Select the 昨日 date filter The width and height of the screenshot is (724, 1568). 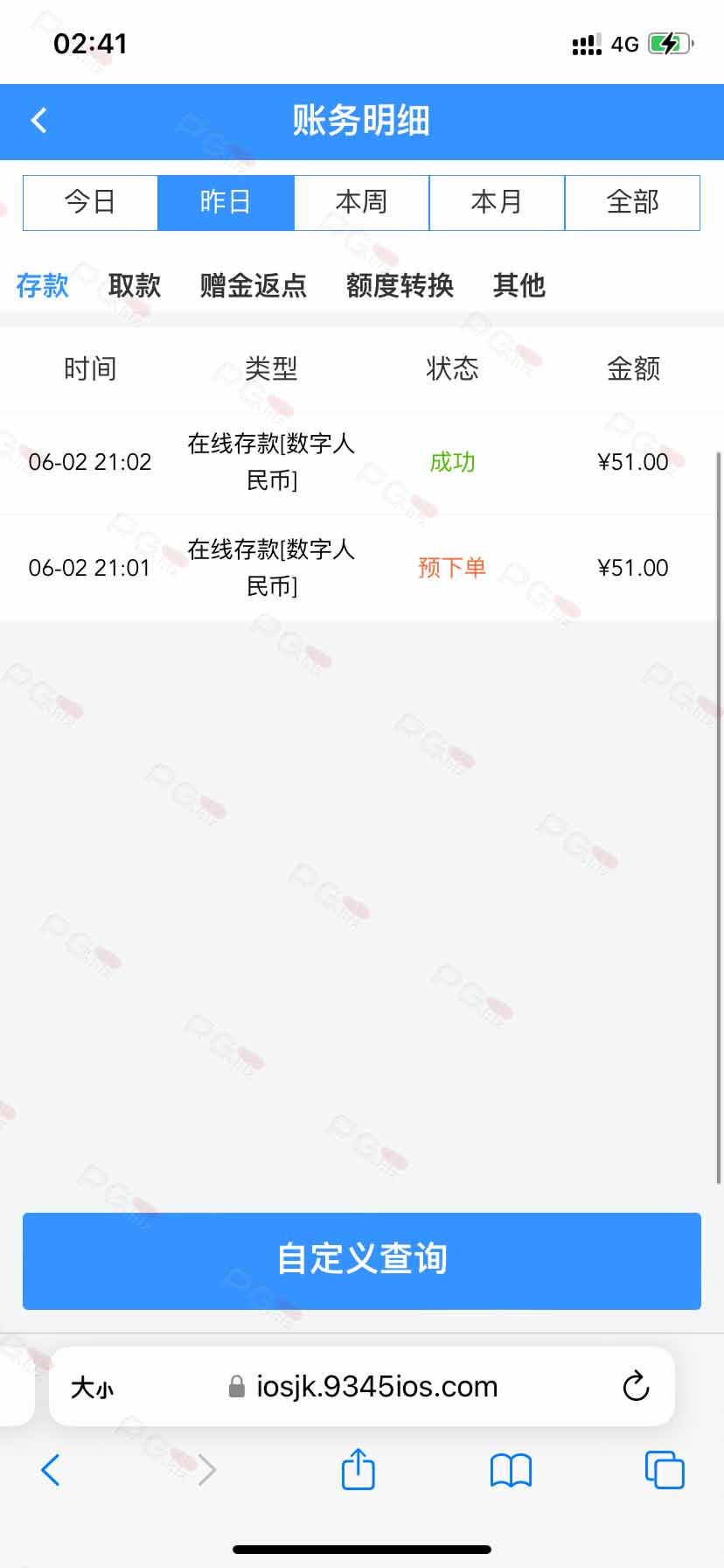coord(226,203)
